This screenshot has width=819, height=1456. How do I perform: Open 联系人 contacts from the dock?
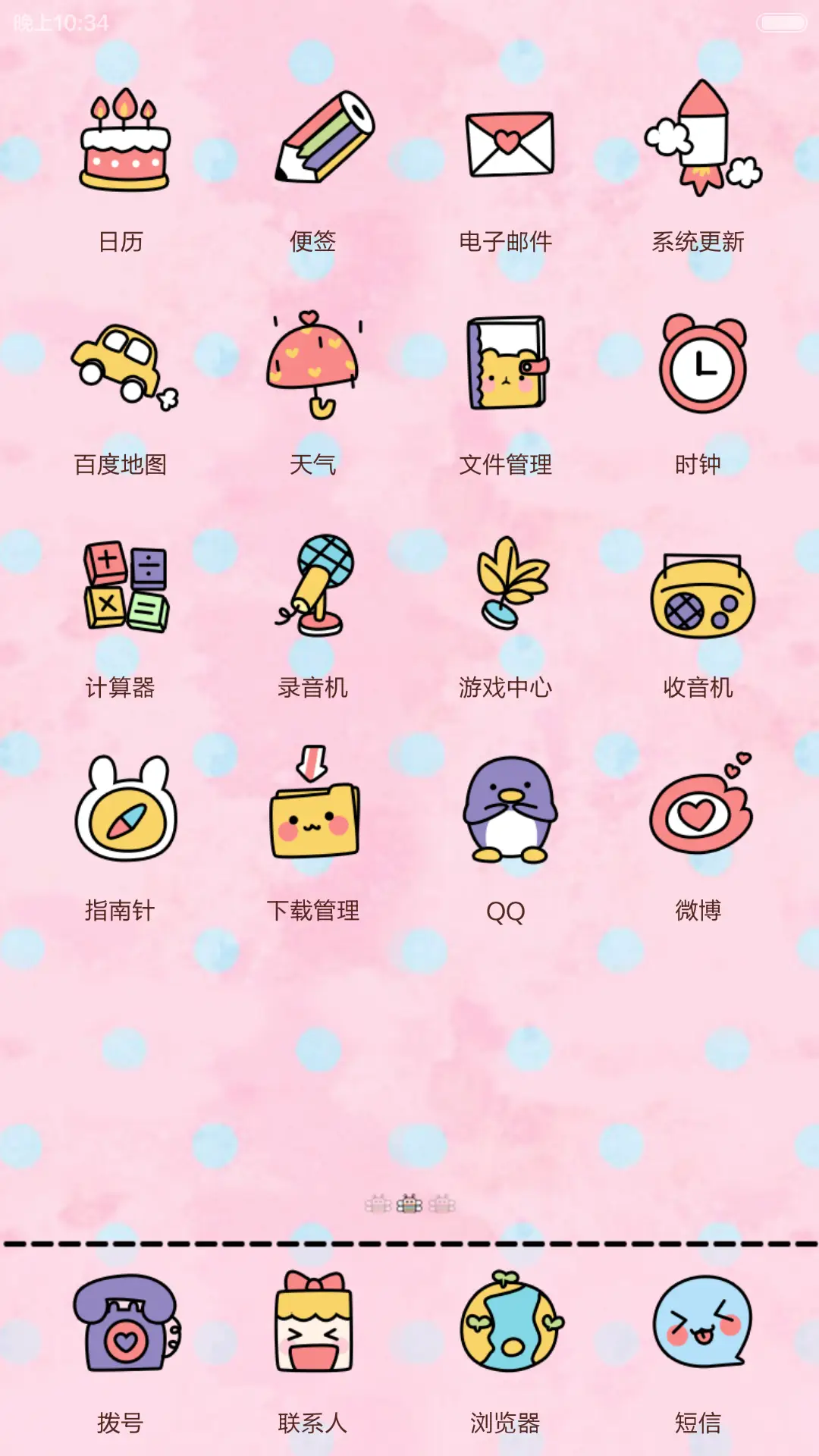315,1319
